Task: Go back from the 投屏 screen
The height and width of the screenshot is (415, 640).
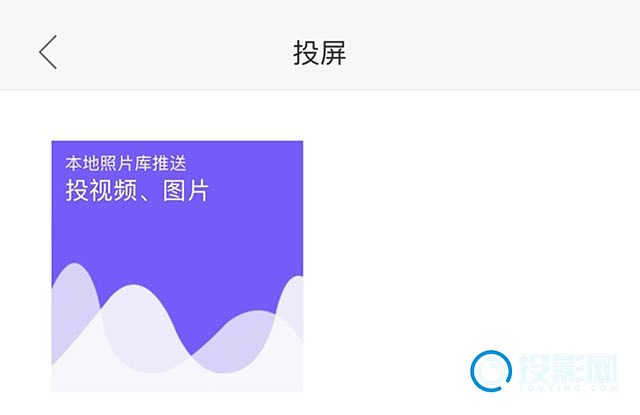Action: [48, 52]
